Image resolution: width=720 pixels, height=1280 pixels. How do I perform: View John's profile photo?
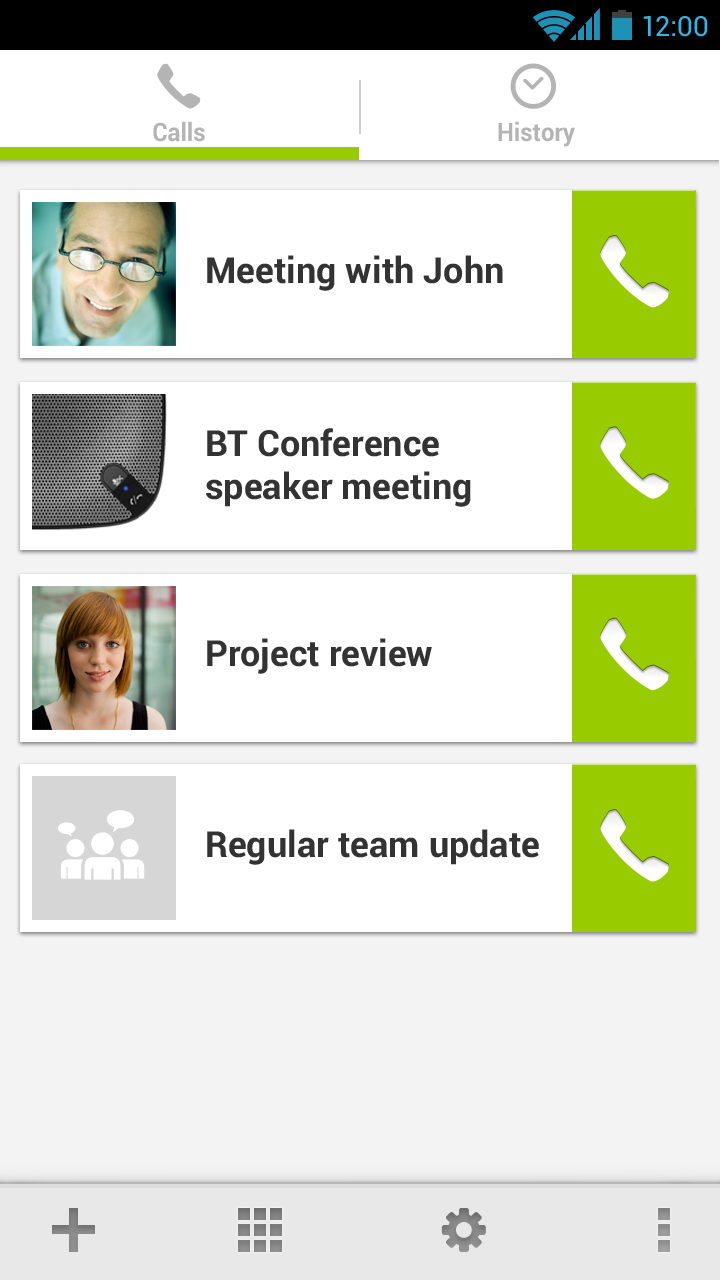point(103,272)
